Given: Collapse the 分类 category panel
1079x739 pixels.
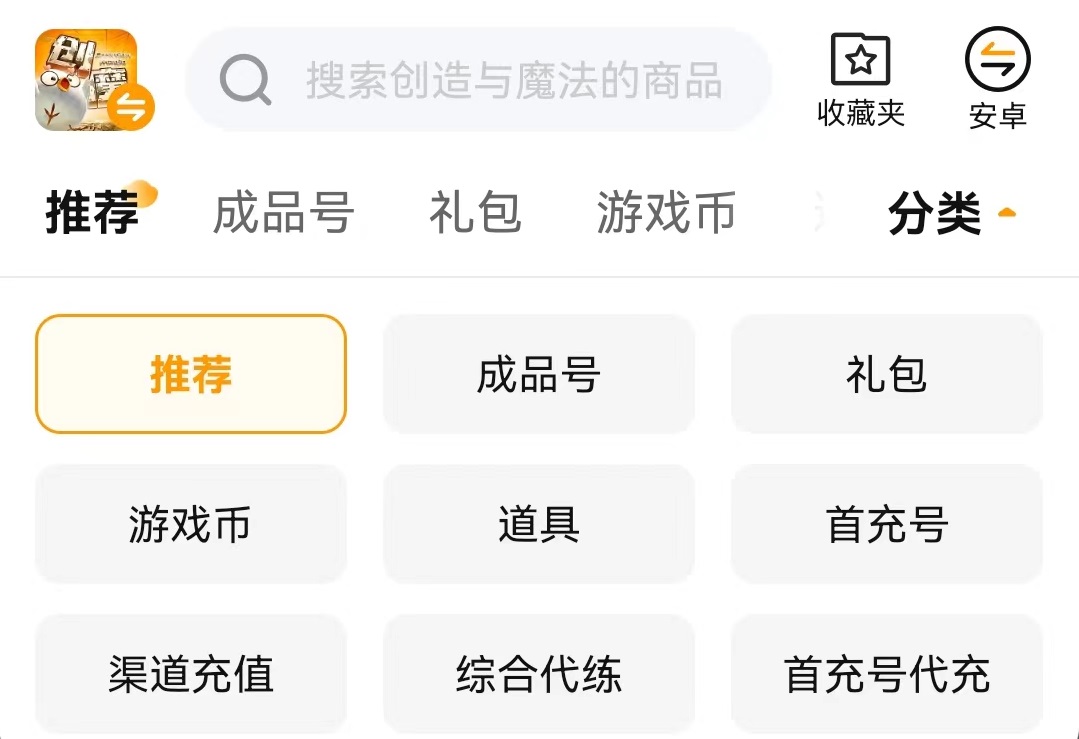Looking at the screenshot, I should (952, 213).
